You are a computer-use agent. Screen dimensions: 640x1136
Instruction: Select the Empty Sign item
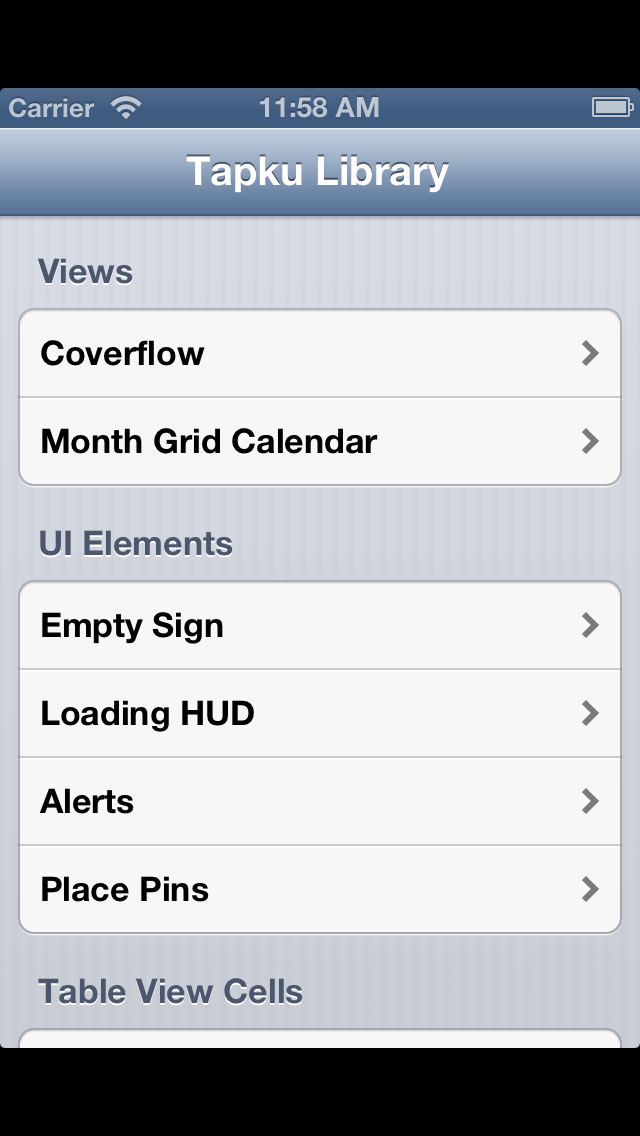[320, 625]
